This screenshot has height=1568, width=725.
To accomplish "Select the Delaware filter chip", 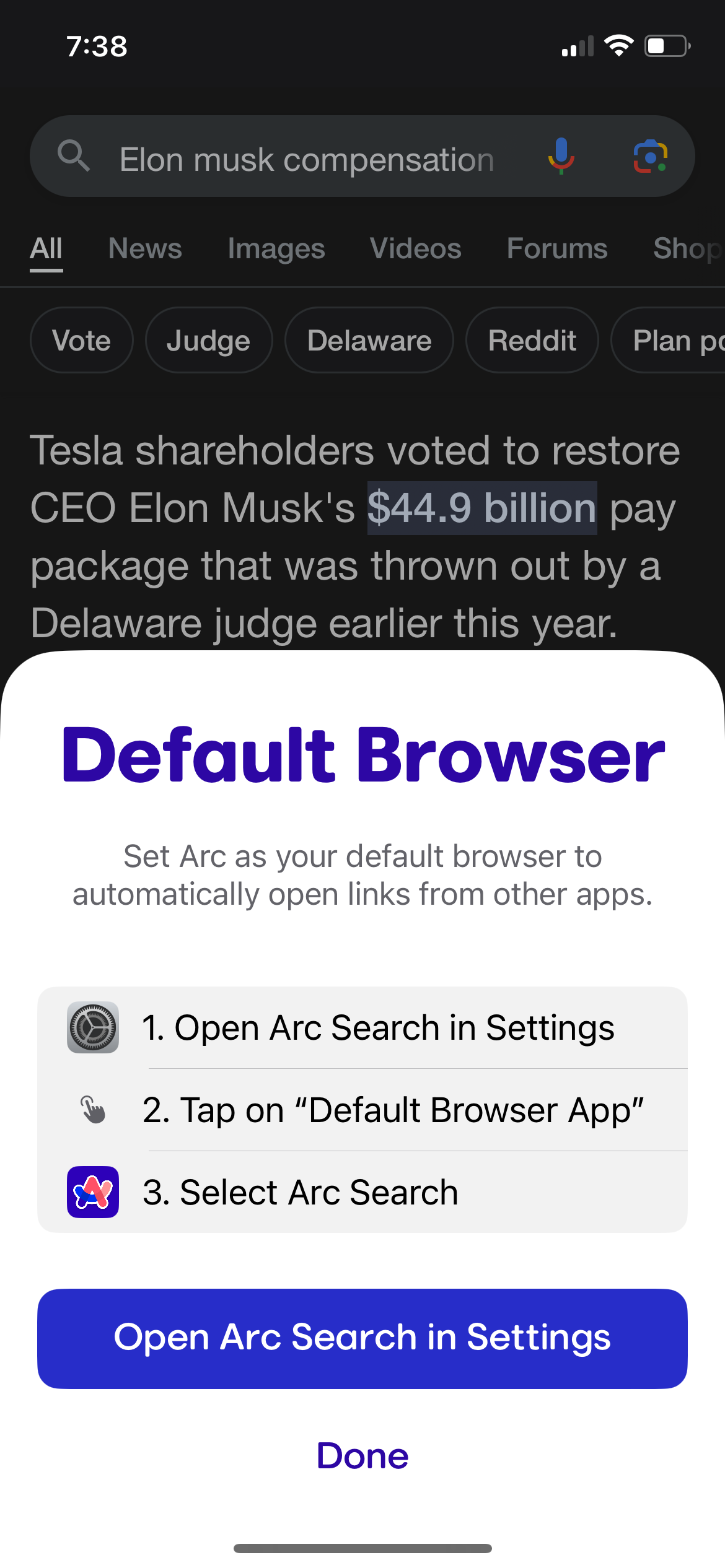I will (x=368, y=340).
